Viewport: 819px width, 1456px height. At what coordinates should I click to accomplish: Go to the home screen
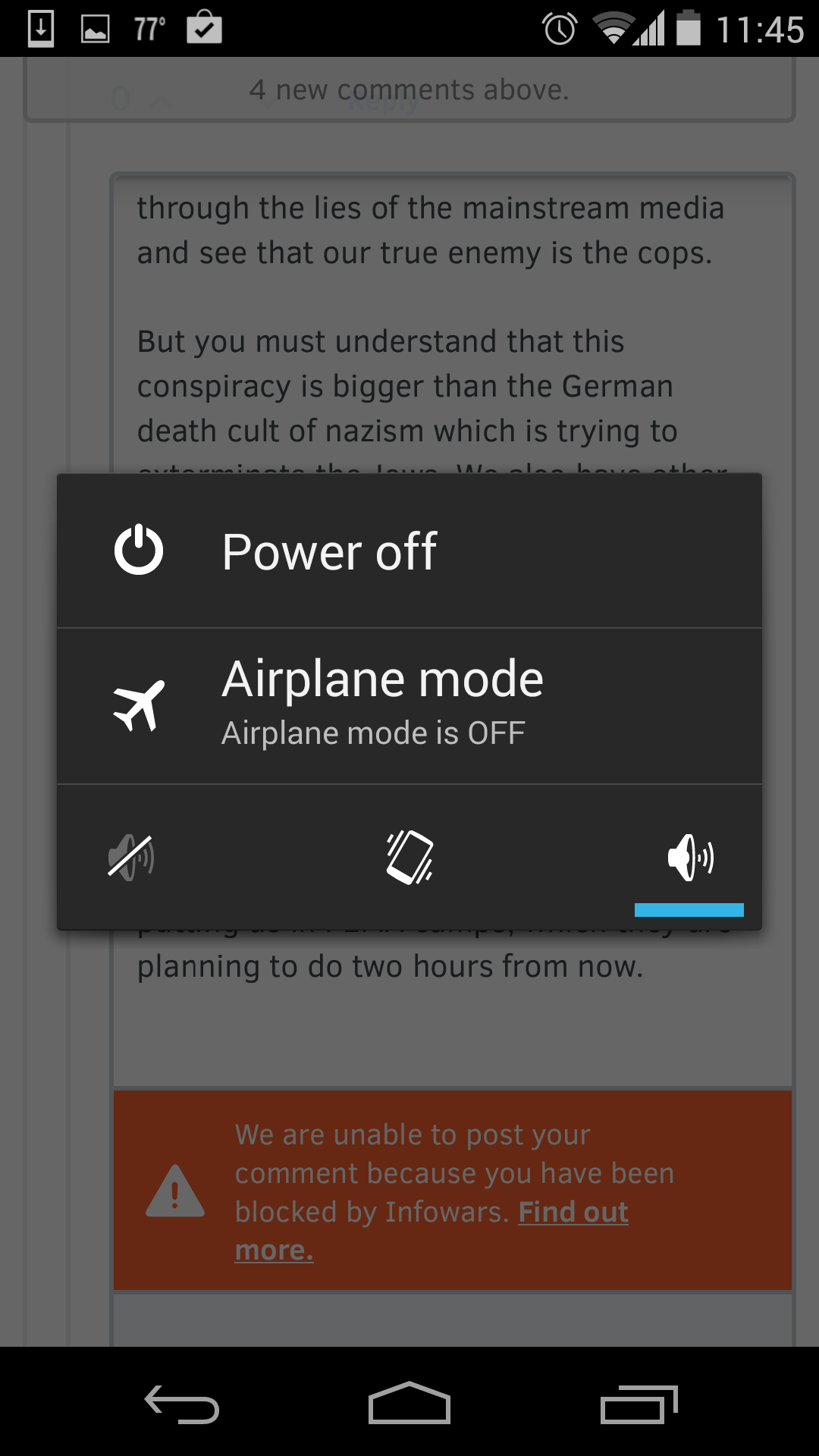coord(409,1403)
